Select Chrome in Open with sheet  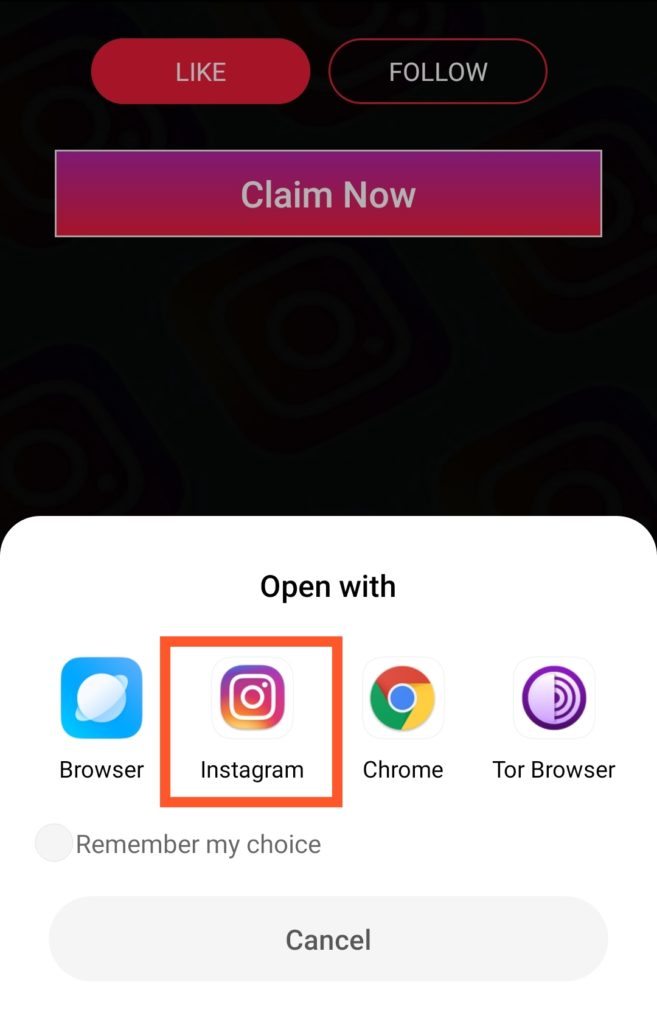403,698
